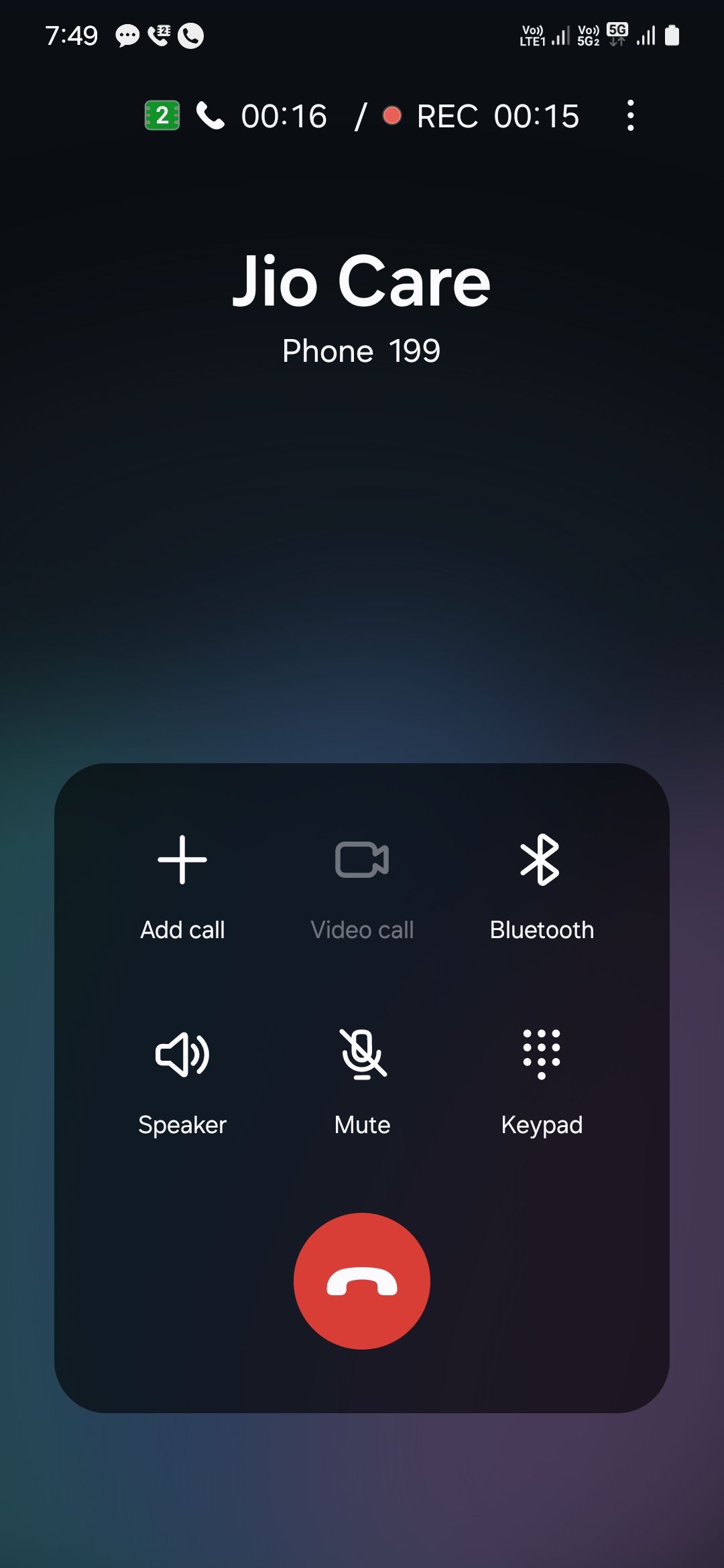The image size is (724, 1568).
Task: Tap the REC recording indicator dot
Action: coord(392,115)
